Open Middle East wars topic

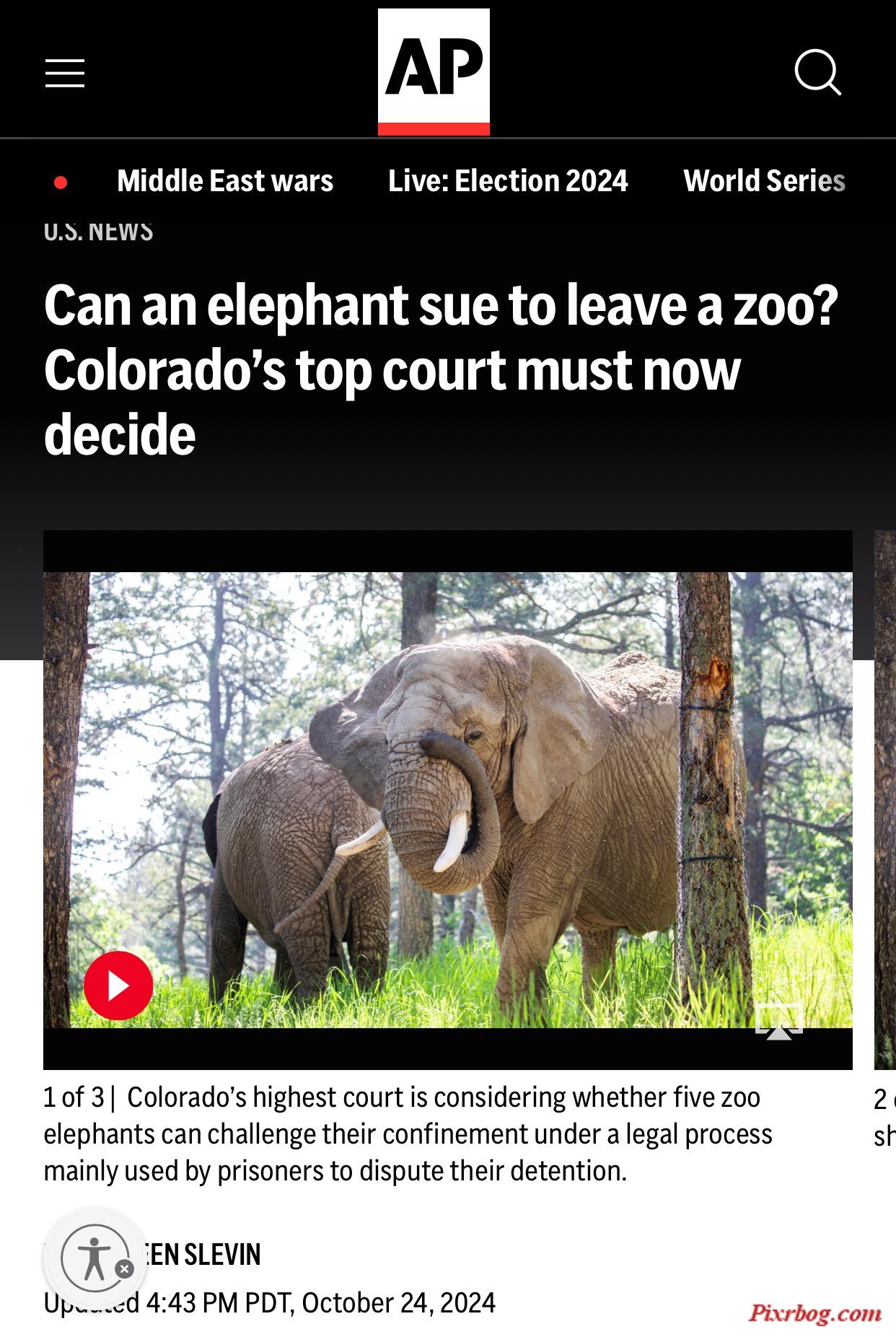pyautogui.click(x=225, y=181)
